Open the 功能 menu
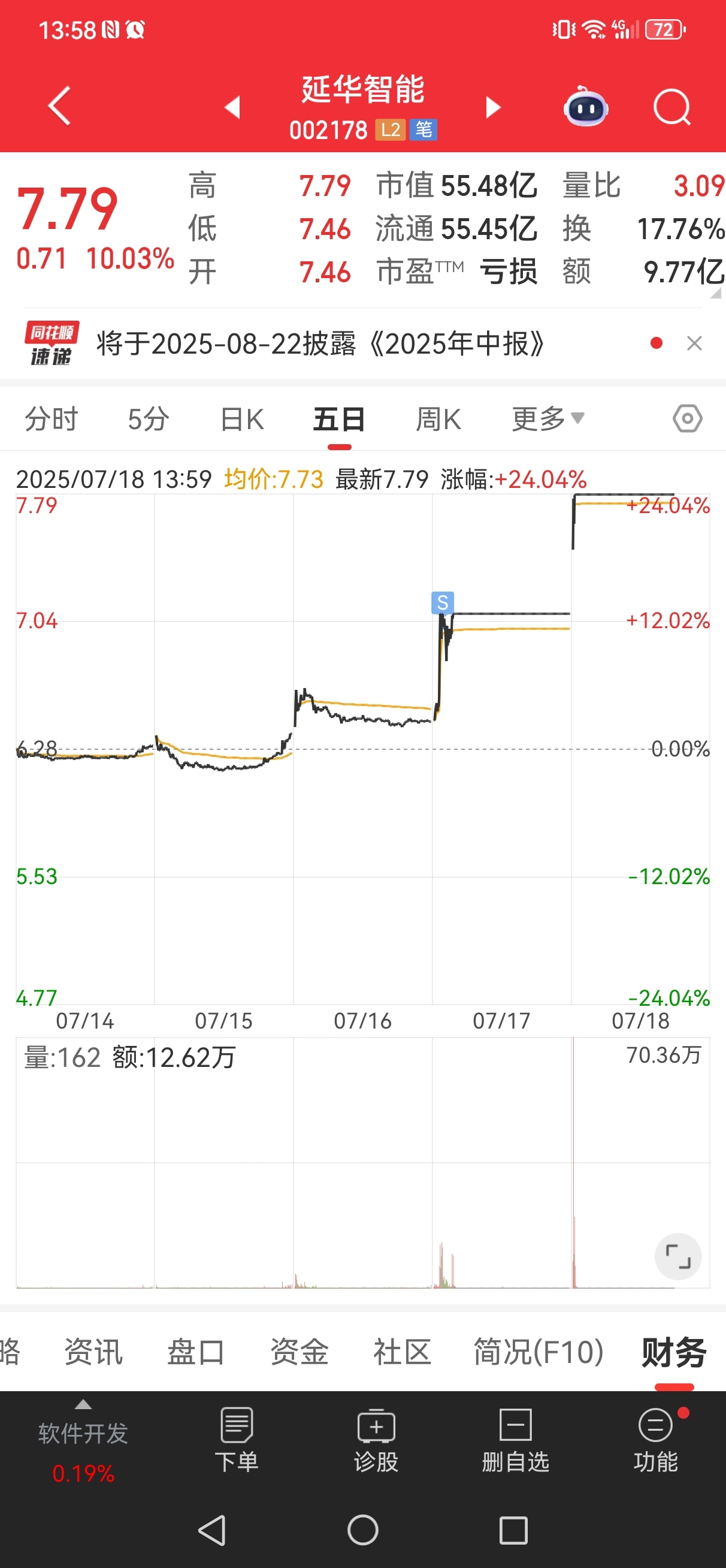Image resolution: width=726 pixels, height=1568 pixels. [655, 1440]
